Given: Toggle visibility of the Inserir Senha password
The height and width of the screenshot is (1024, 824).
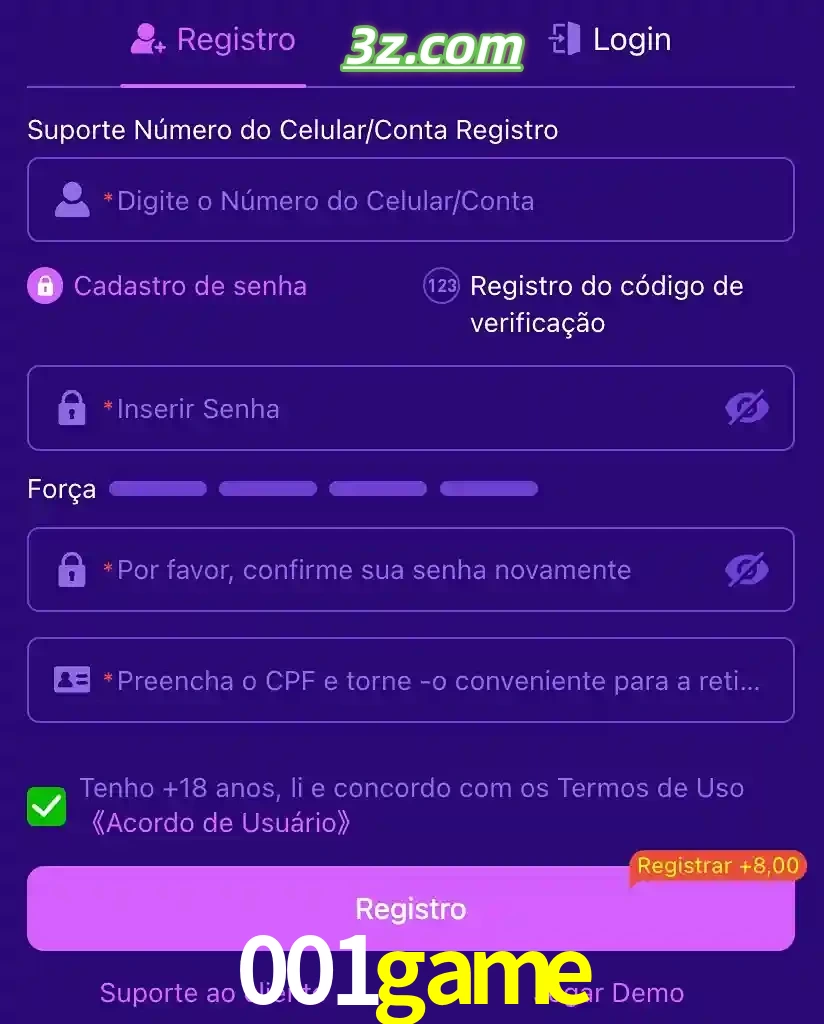Looking at the screenshot, I should point(747,407).
